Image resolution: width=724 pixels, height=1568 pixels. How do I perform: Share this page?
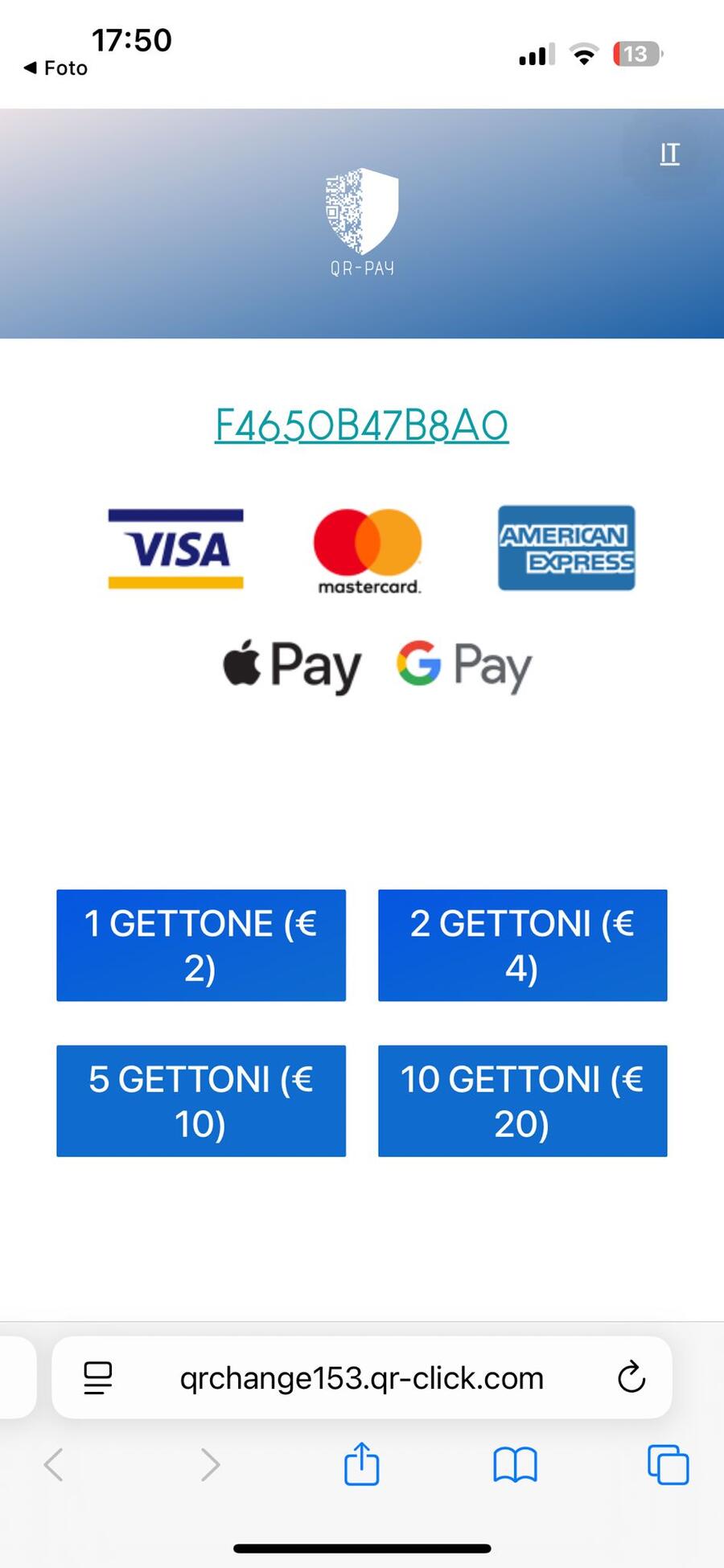pyautogui.click(x=361, y=1464)
